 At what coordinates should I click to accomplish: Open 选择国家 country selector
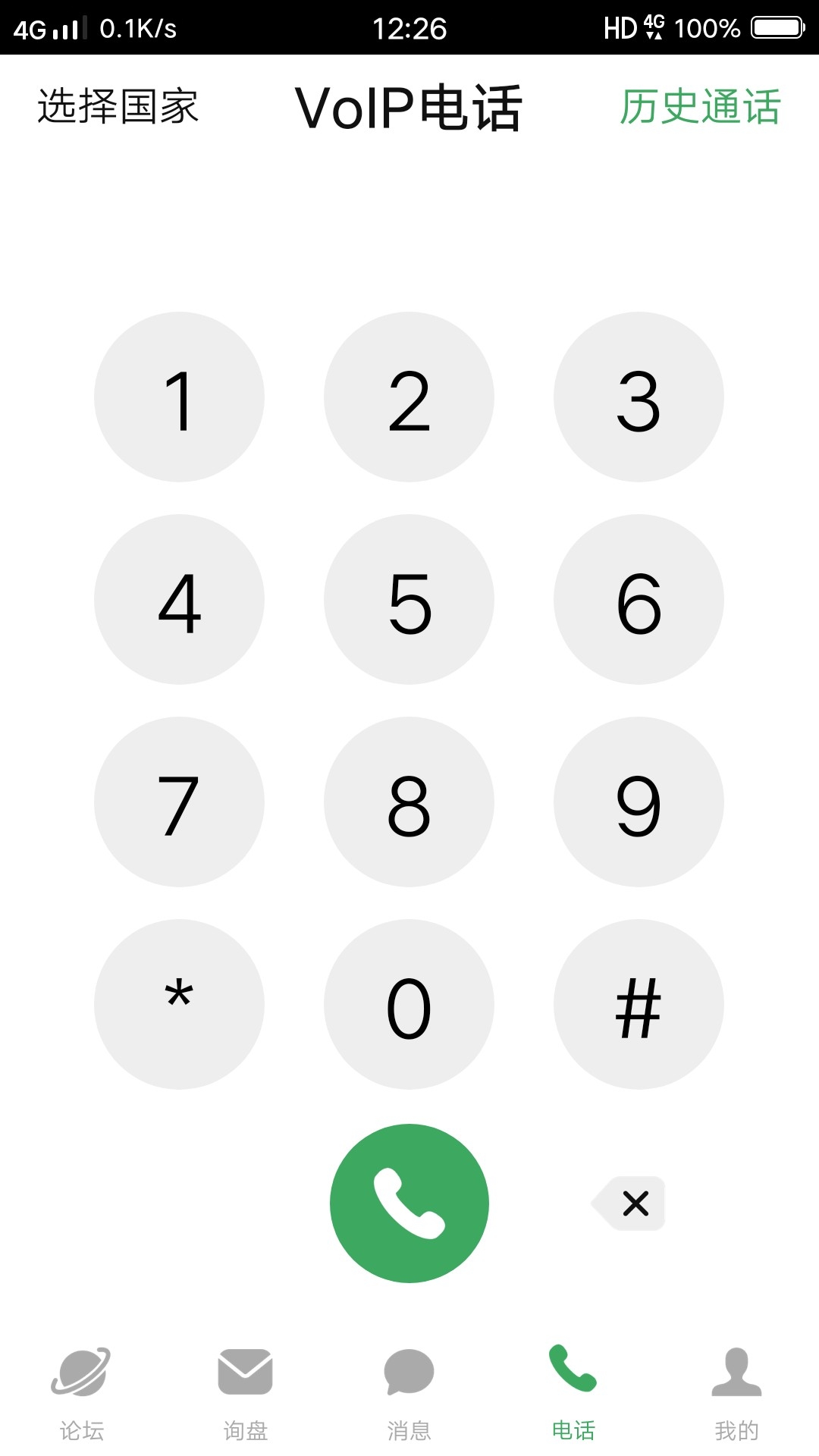118,106
